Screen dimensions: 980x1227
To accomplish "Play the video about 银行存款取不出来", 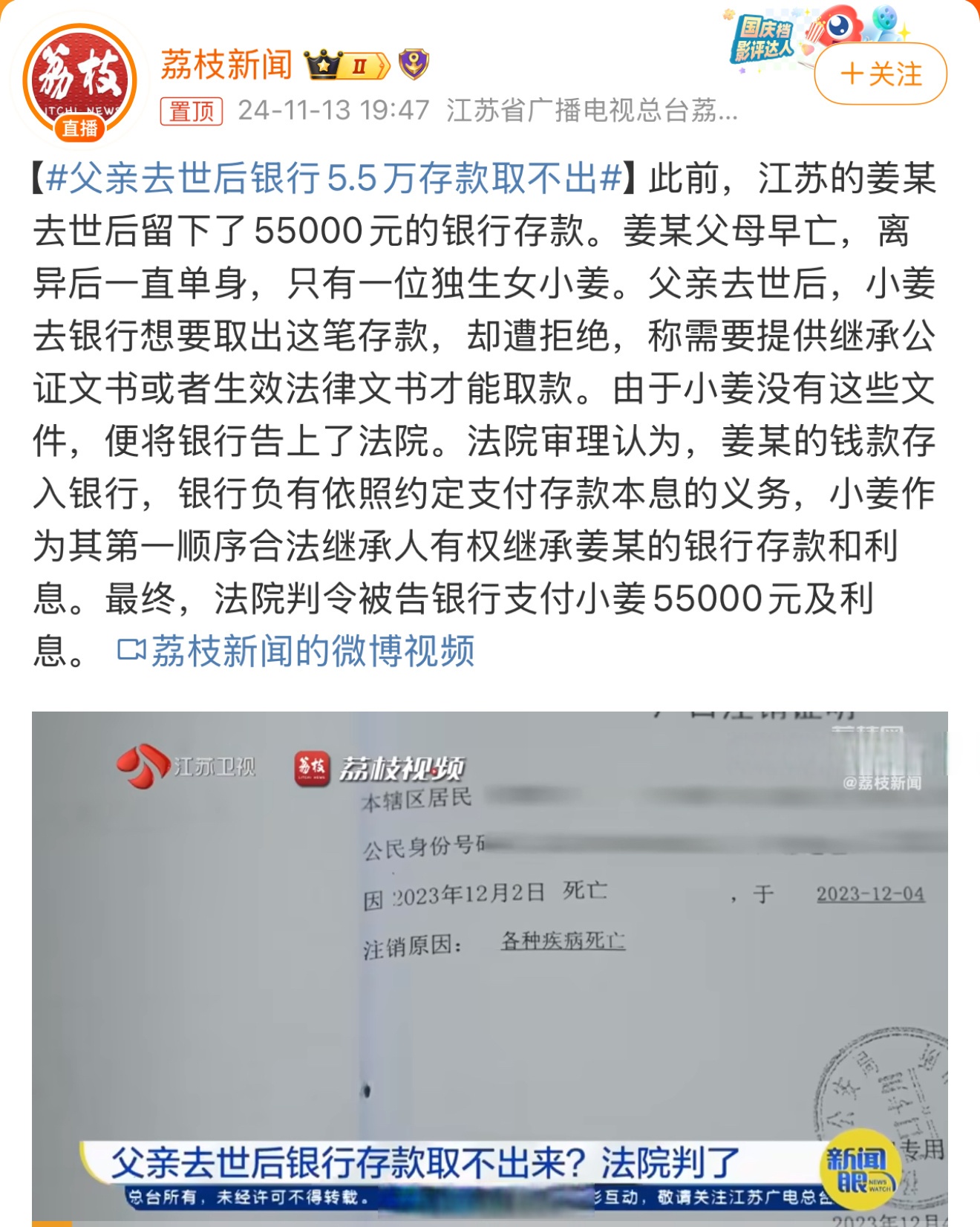I will 489,966.
